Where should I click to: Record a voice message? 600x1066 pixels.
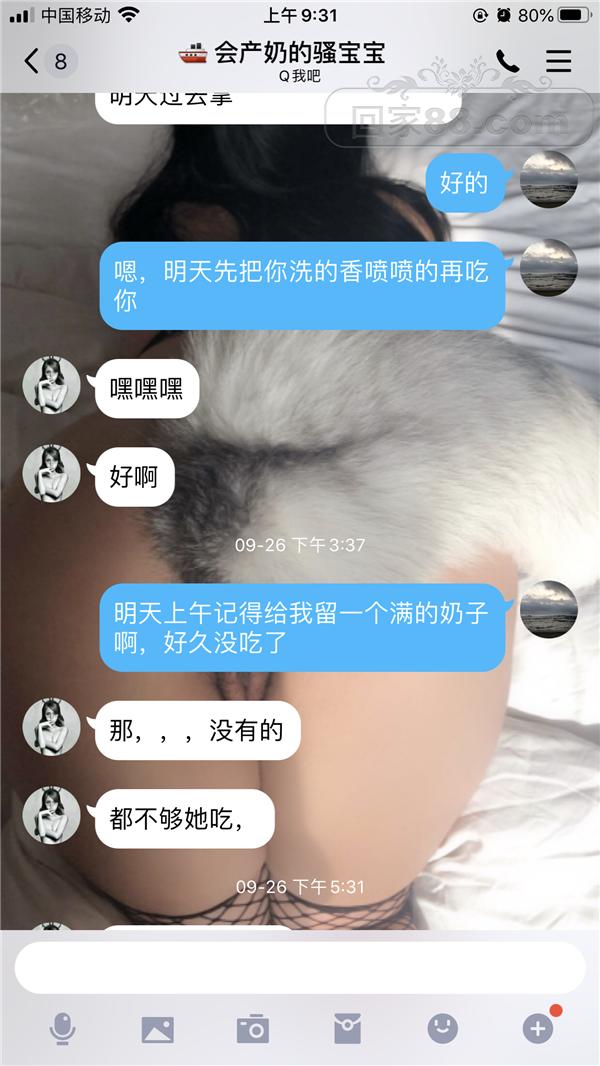(x=62, y=1028)
